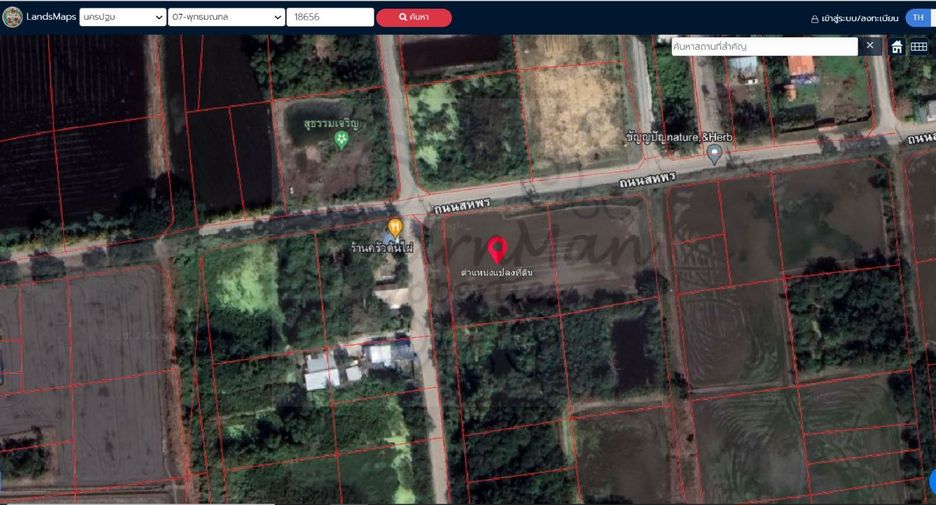Open the ร้านครัวต้นไผ่ restaurant marker
Viewport: 936px width, 505px height.
coord(395,227)
